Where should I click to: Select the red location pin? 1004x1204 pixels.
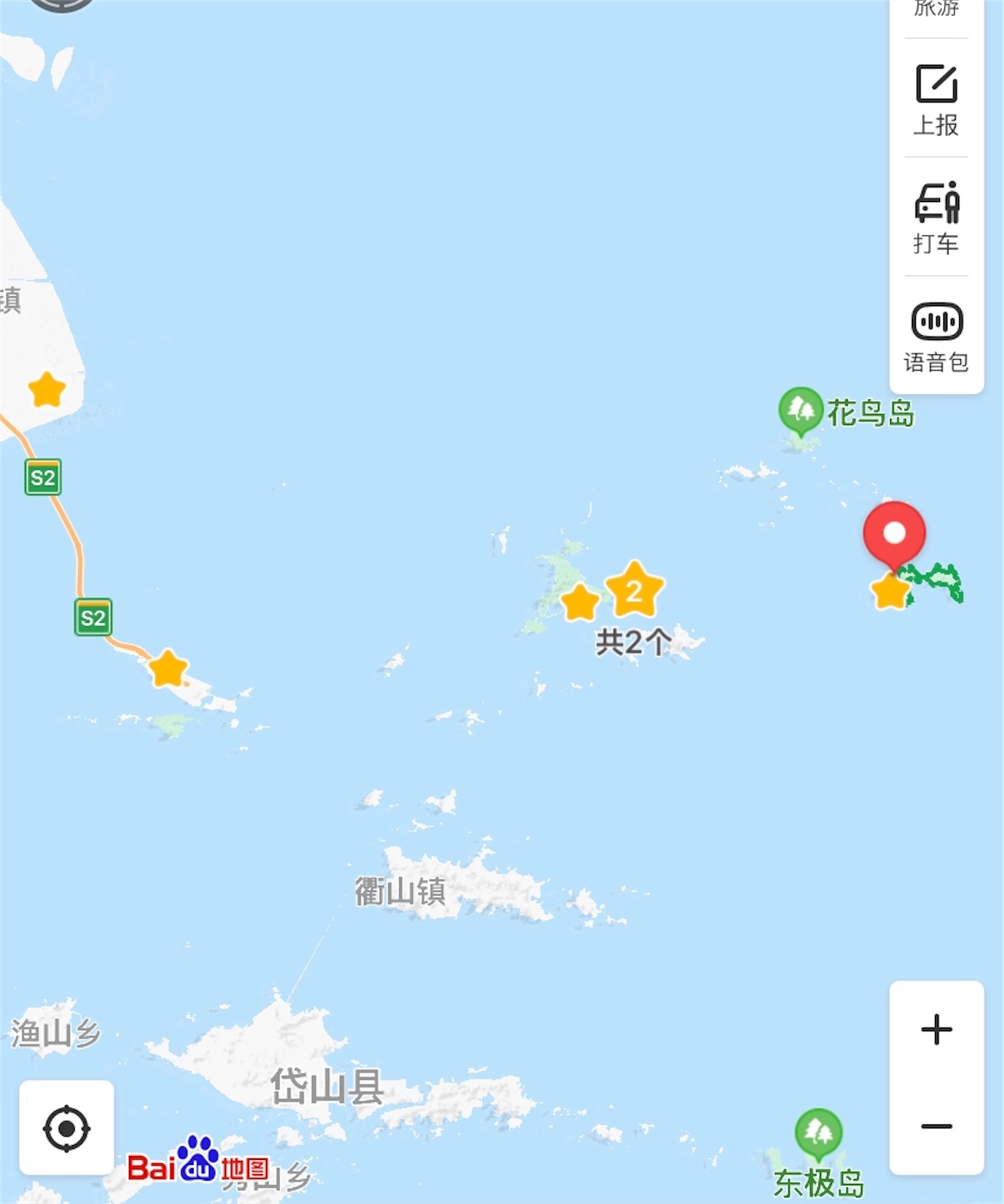point(894,535)
